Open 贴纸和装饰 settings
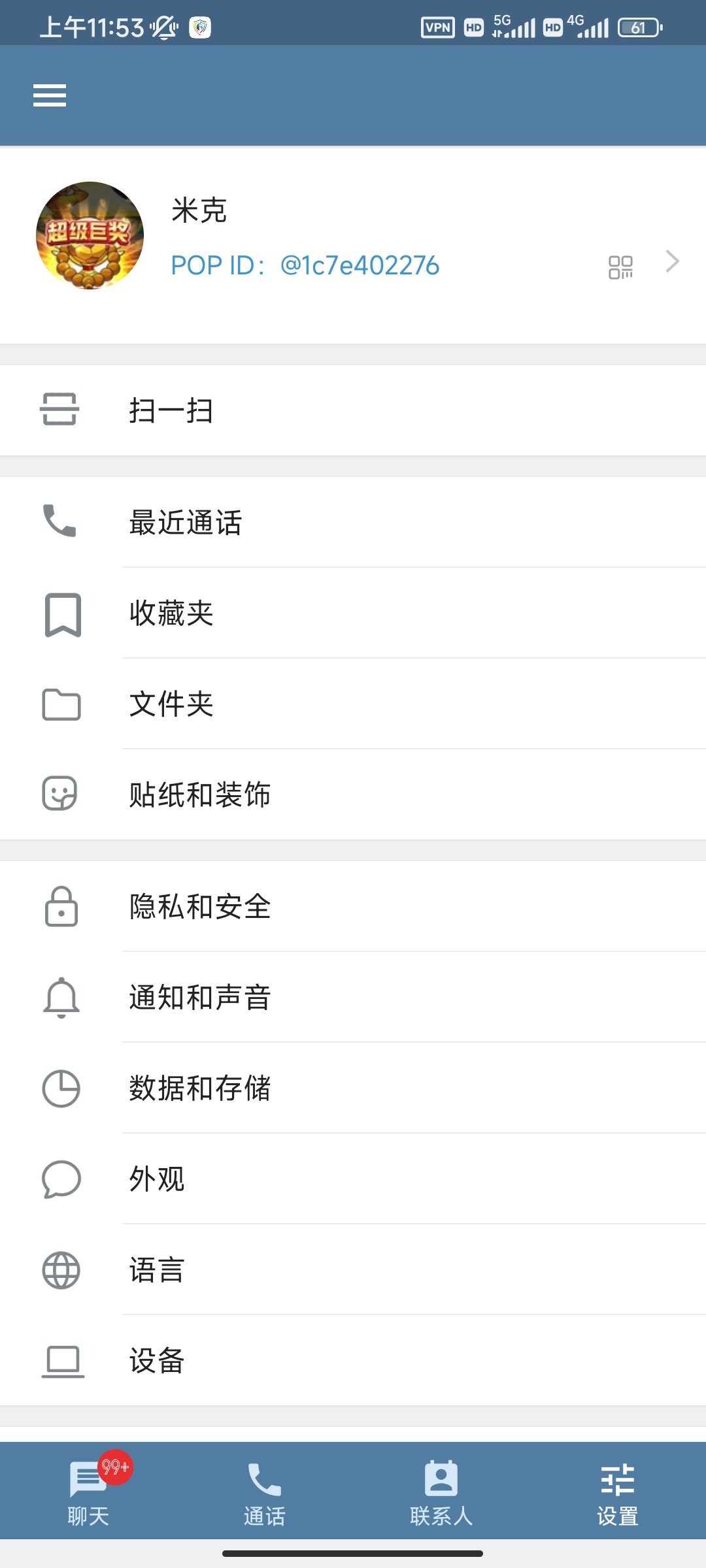The width and height of the screenshot is (706, 1568). coord(353,794)
